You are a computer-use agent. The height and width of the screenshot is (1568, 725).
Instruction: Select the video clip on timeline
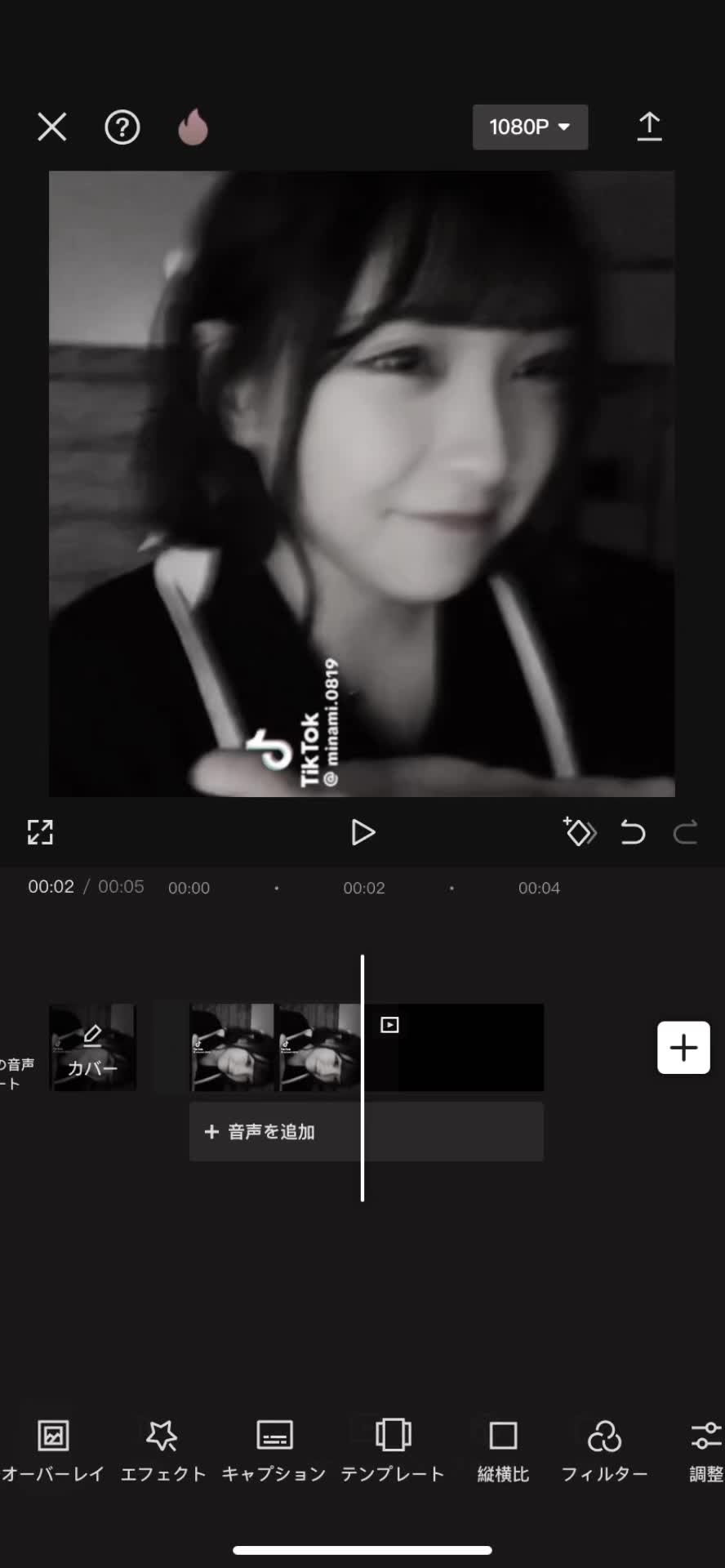[x=274, y=1048]
